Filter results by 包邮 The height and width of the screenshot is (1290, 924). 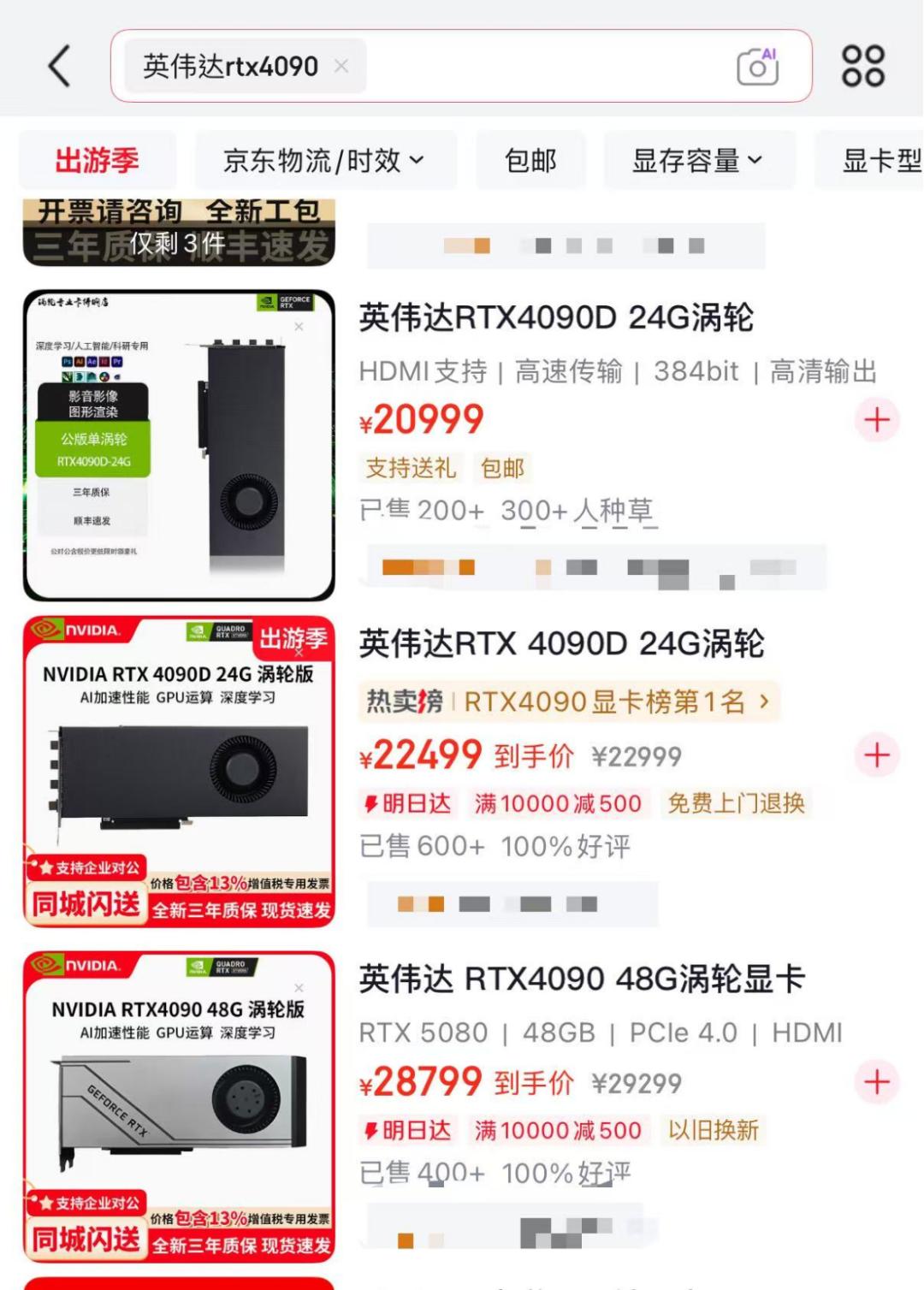pyautogui.click(x=530, y=160)
